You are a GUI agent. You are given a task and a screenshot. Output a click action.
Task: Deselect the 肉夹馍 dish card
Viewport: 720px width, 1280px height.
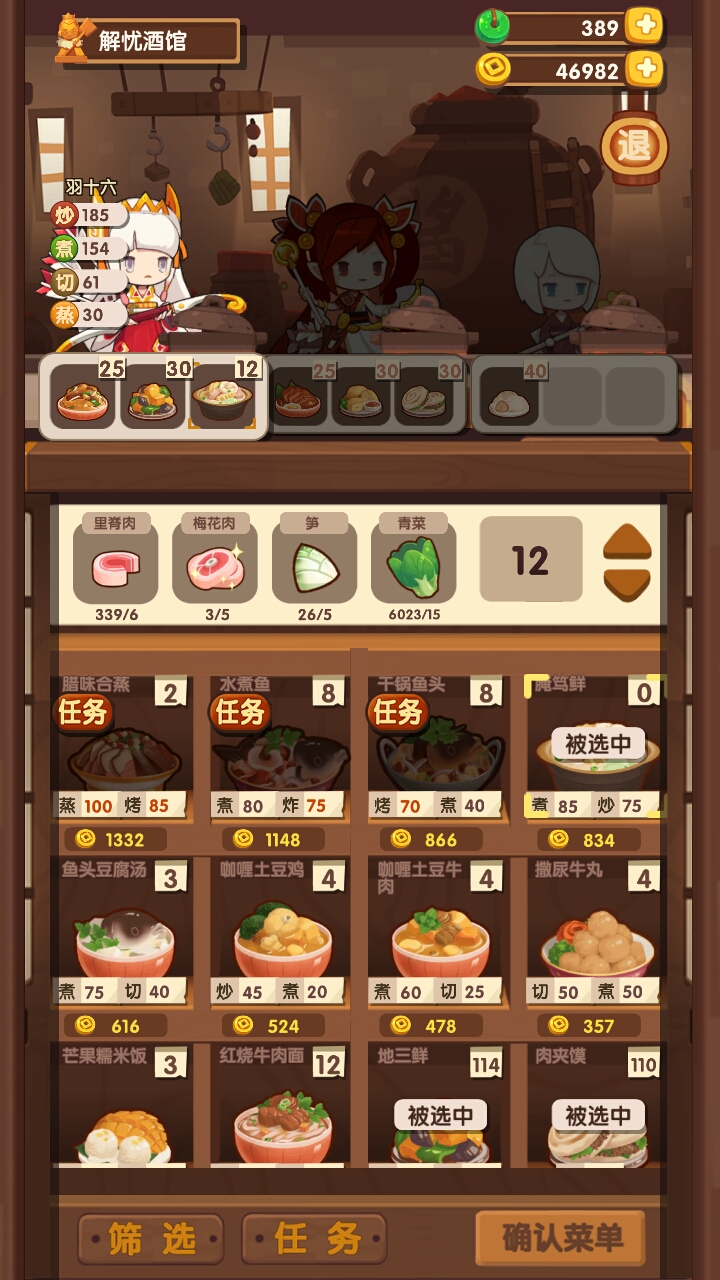tap(596, 1110)
